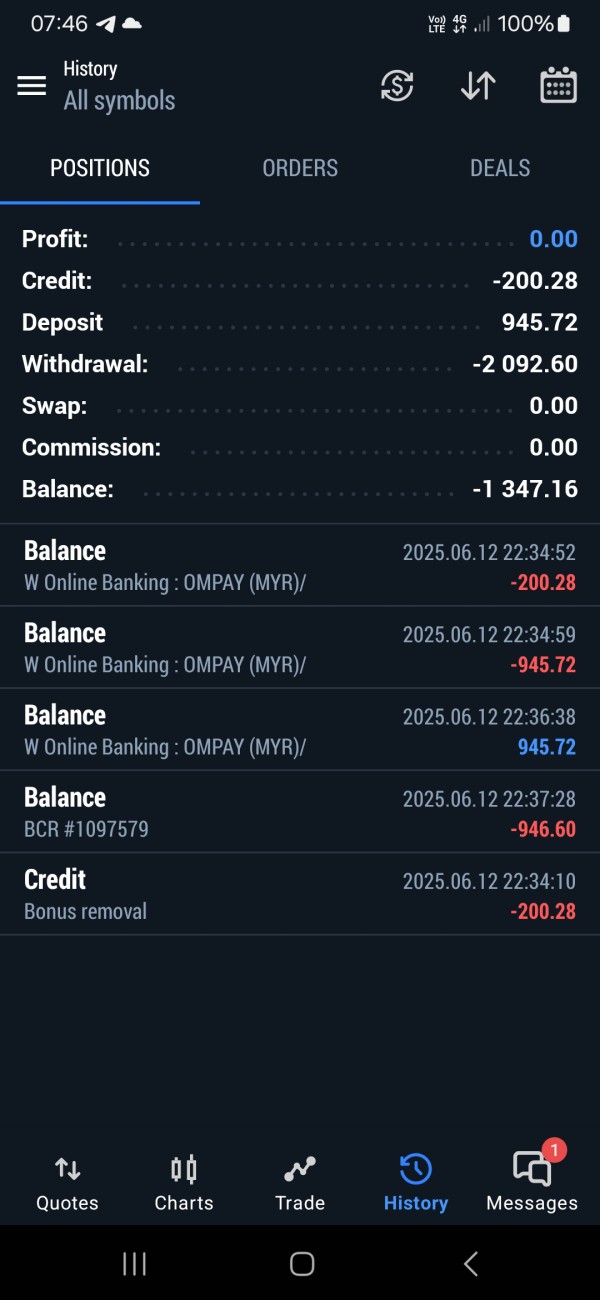
Task: Open the calendar date range picker
Action: 558,86
